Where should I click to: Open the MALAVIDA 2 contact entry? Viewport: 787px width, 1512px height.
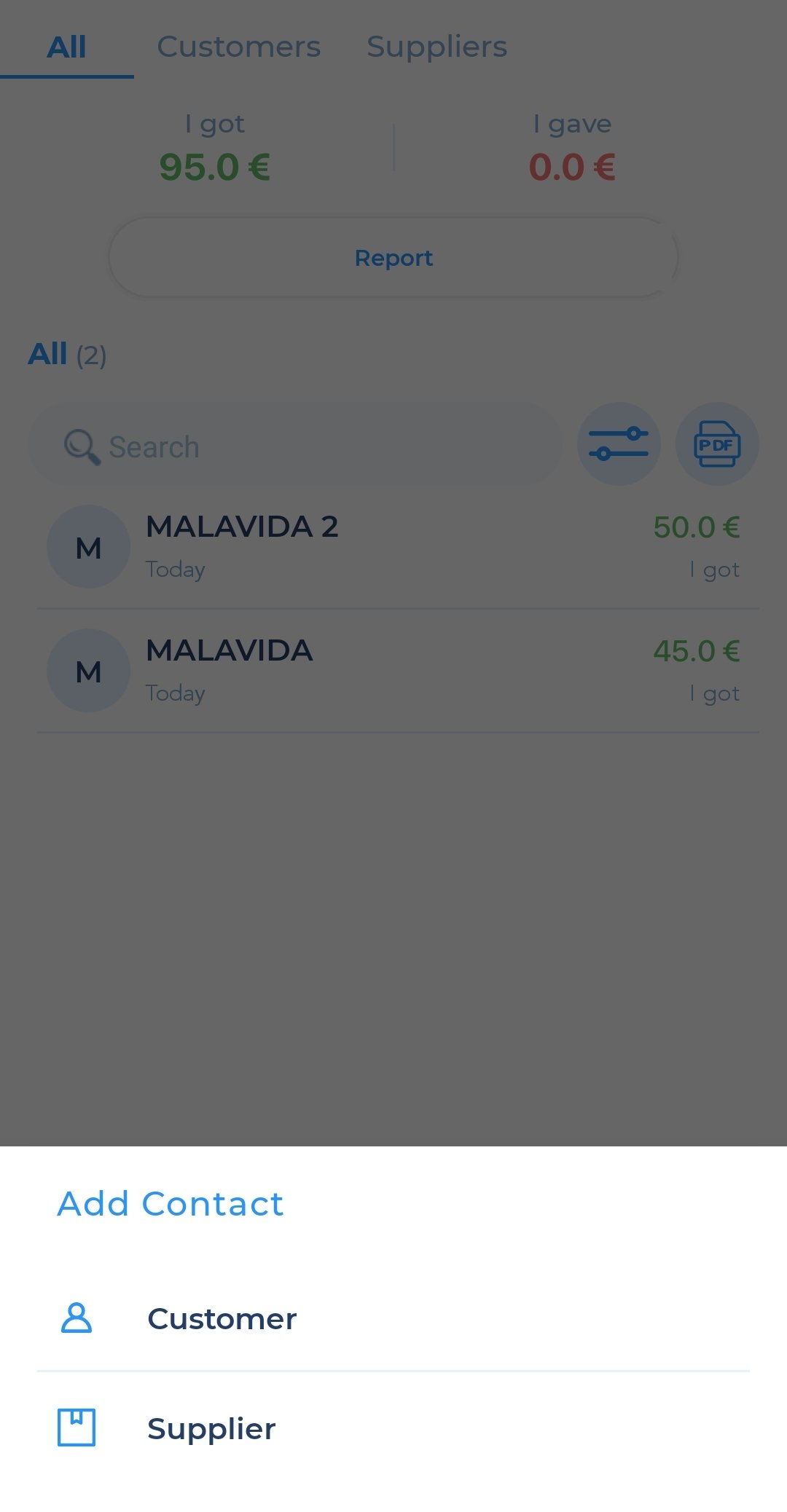(398, 547)
